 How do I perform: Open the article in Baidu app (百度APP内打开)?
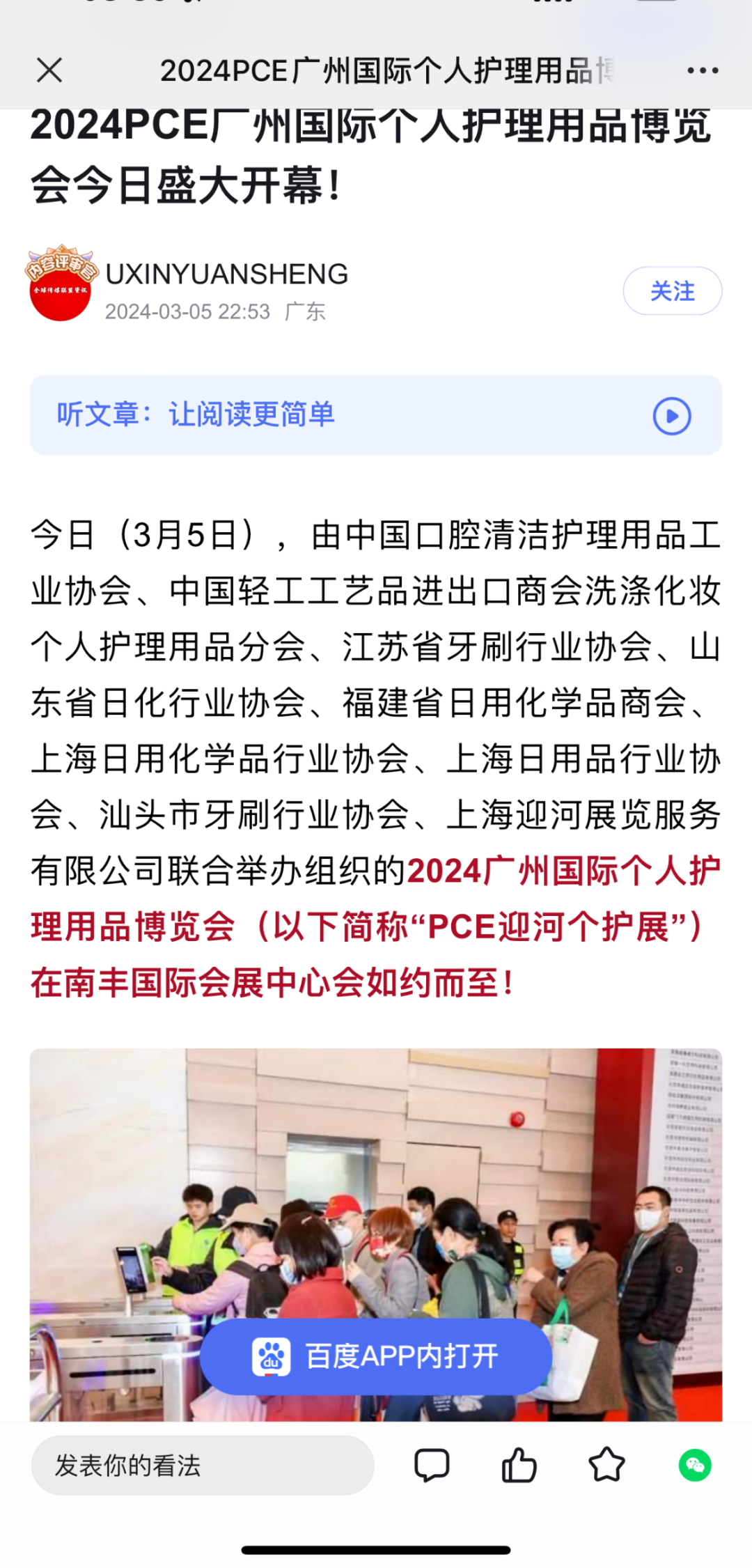(x=376, y=1356)
